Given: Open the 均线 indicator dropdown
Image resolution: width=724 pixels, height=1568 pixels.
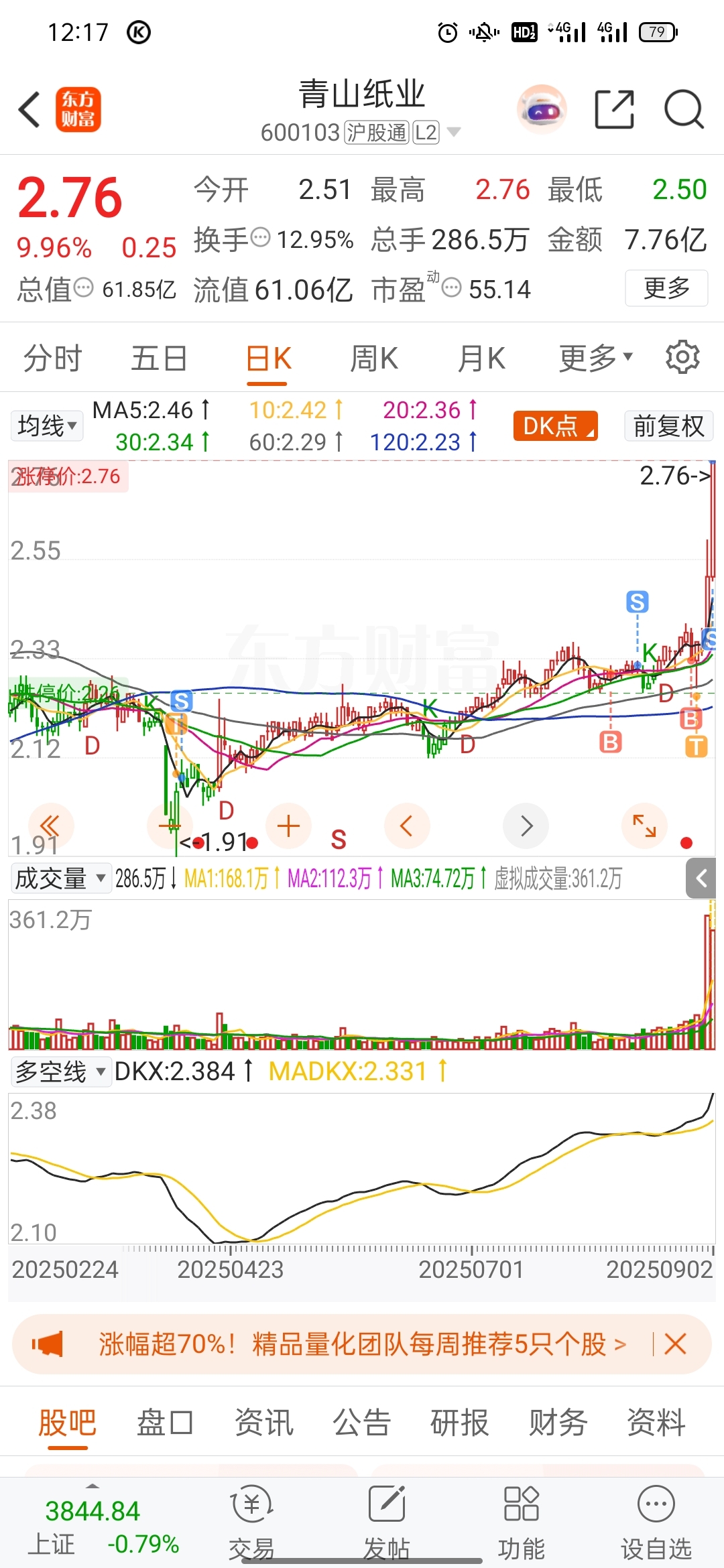Looking at the screenshot, I should click(x=47, y=426).
